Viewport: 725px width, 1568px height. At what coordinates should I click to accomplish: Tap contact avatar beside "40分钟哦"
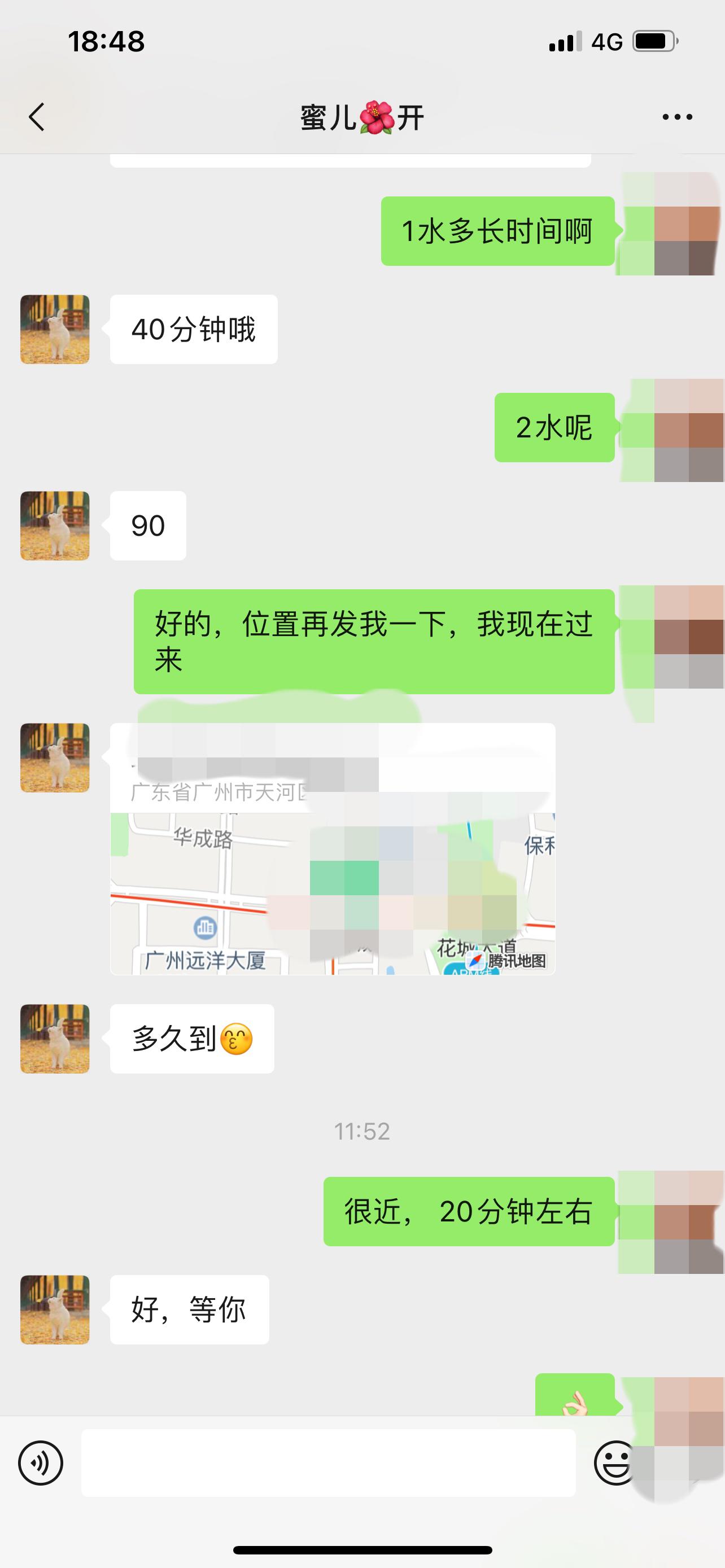point(55,329)
